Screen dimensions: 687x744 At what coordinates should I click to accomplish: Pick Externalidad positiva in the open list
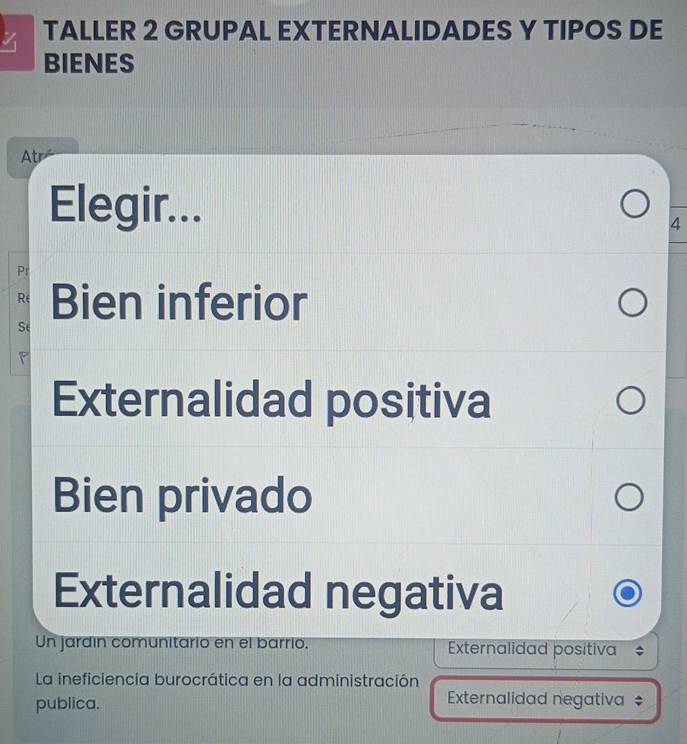coord(347,401)
